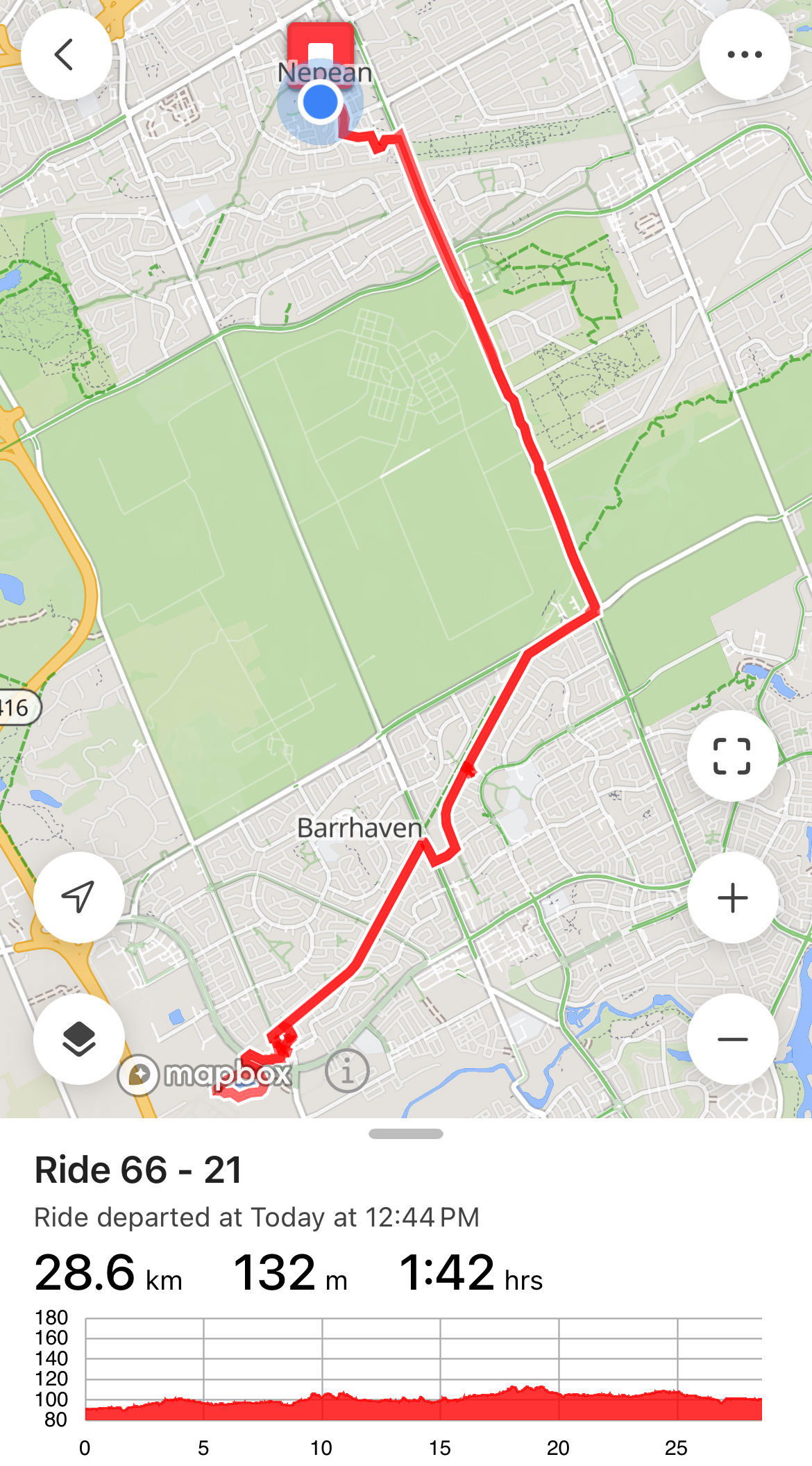Image resolution: width=812 pixels, height=1466 pixels.
Task: Open the map layers selector
Action: pos(78,1039)
